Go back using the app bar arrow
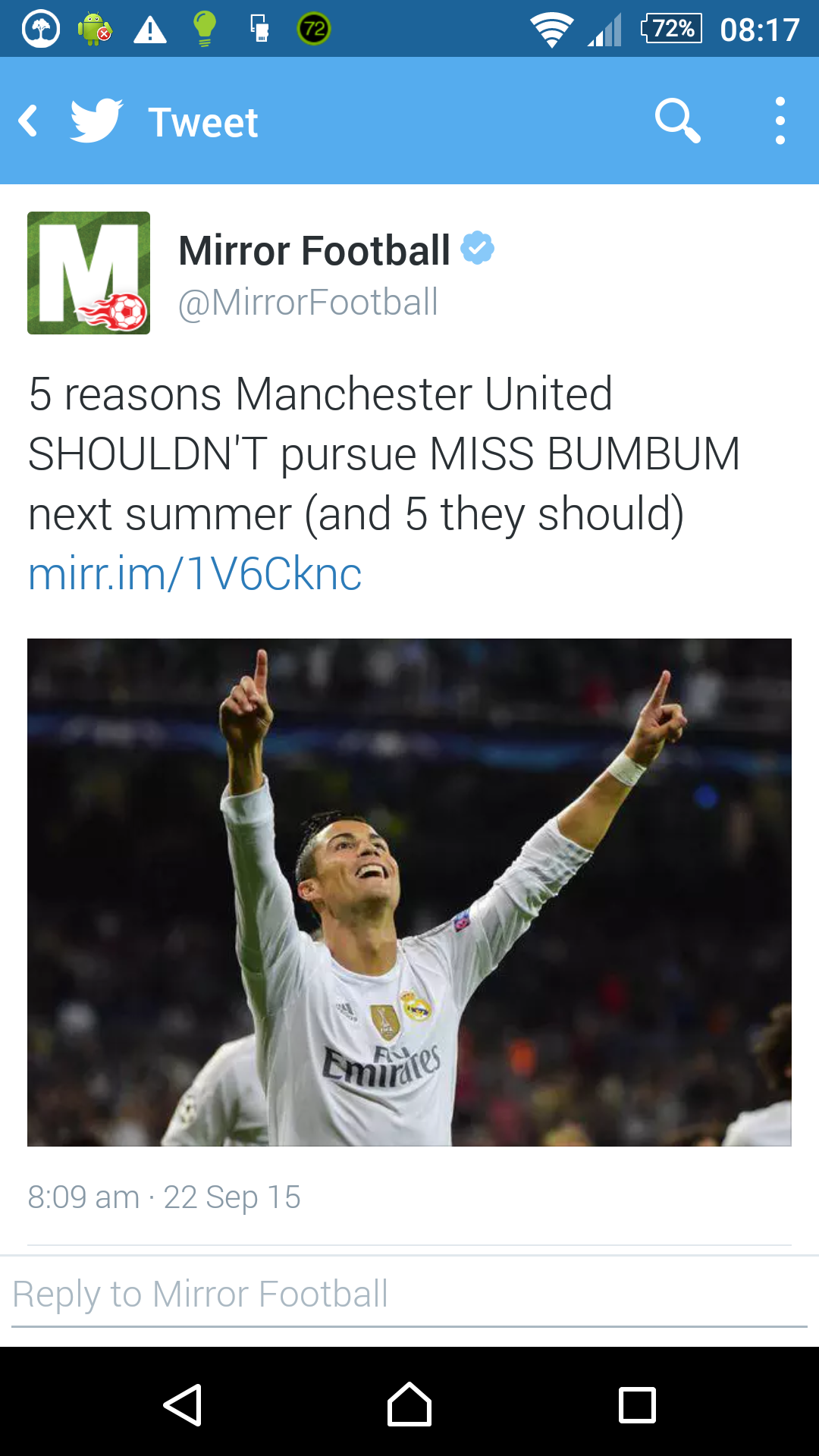This screenshot has height=1456, width=819. coord(29,121)
